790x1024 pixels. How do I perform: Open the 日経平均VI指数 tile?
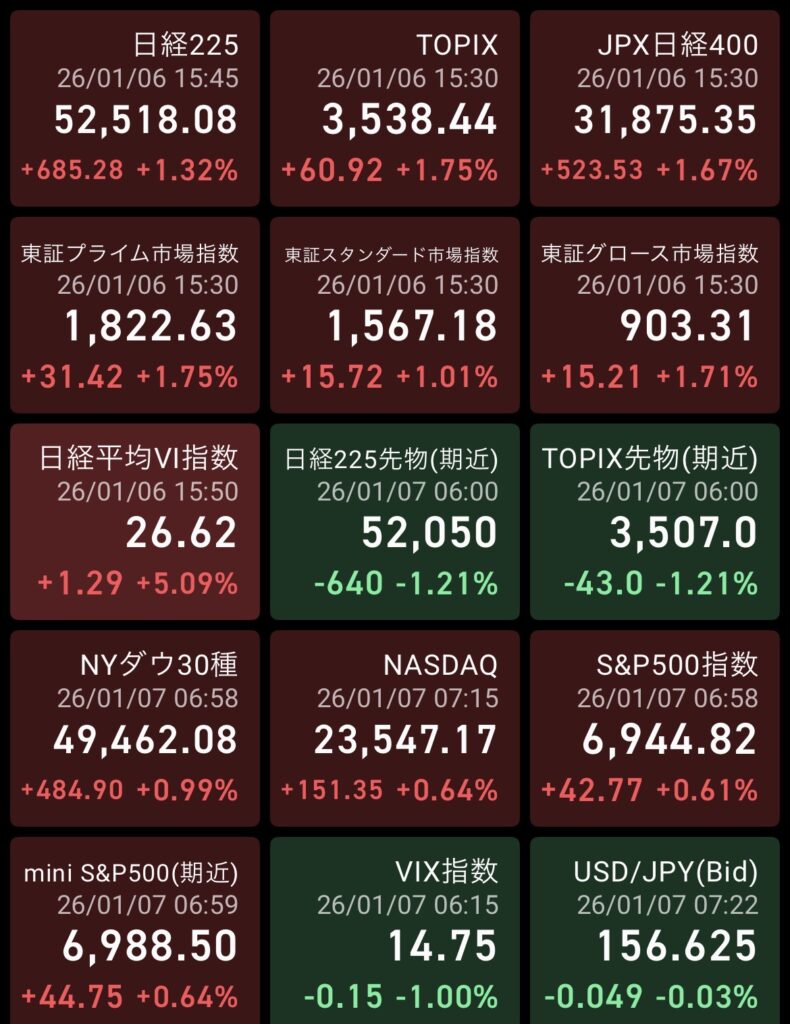(135, 521)
